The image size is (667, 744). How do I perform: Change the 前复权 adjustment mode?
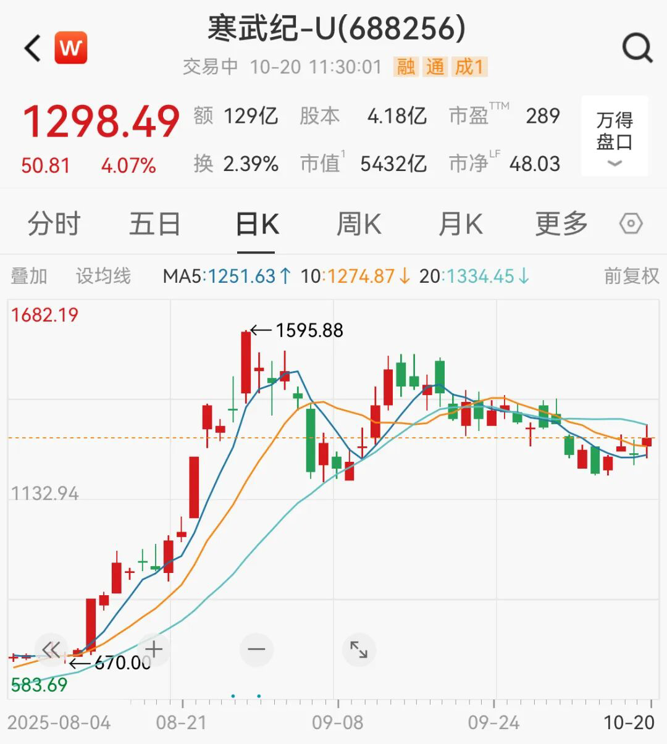(631, 276)
